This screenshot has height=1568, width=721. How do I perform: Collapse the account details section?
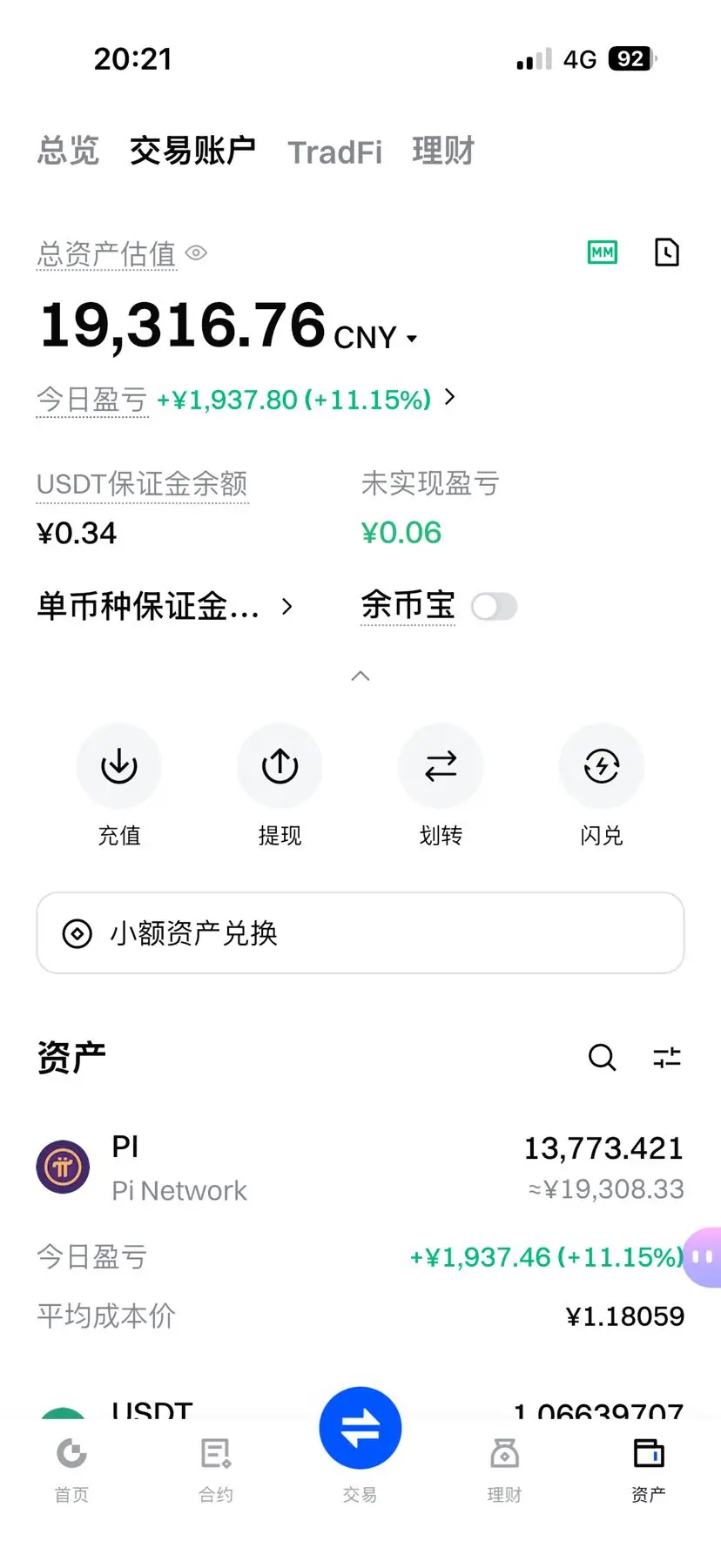(360, 676)
